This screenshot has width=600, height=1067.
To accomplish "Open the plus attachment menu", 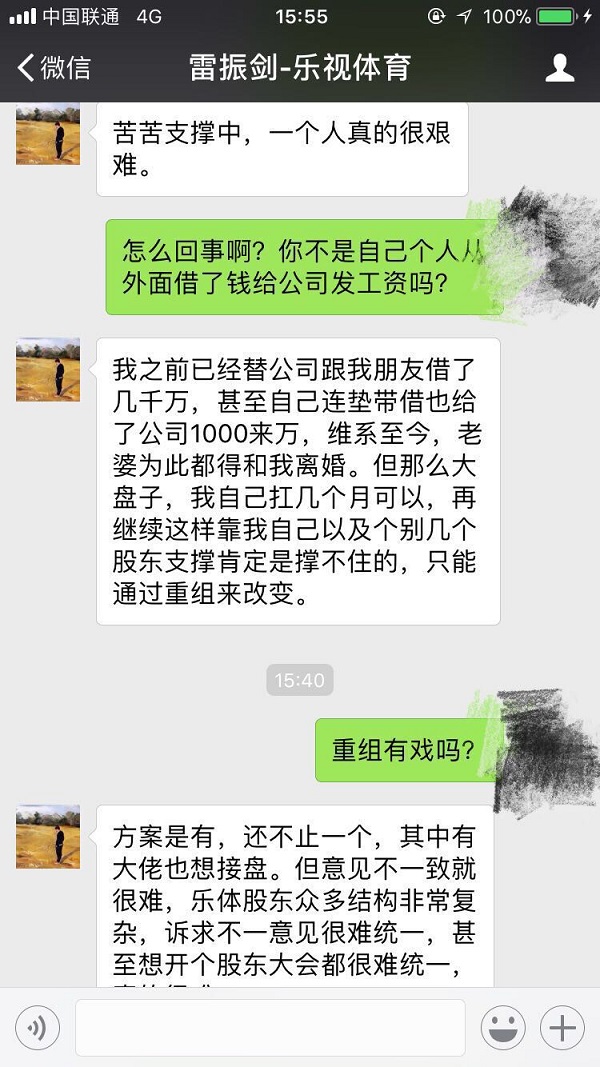I will click(x=562, y=1027).
